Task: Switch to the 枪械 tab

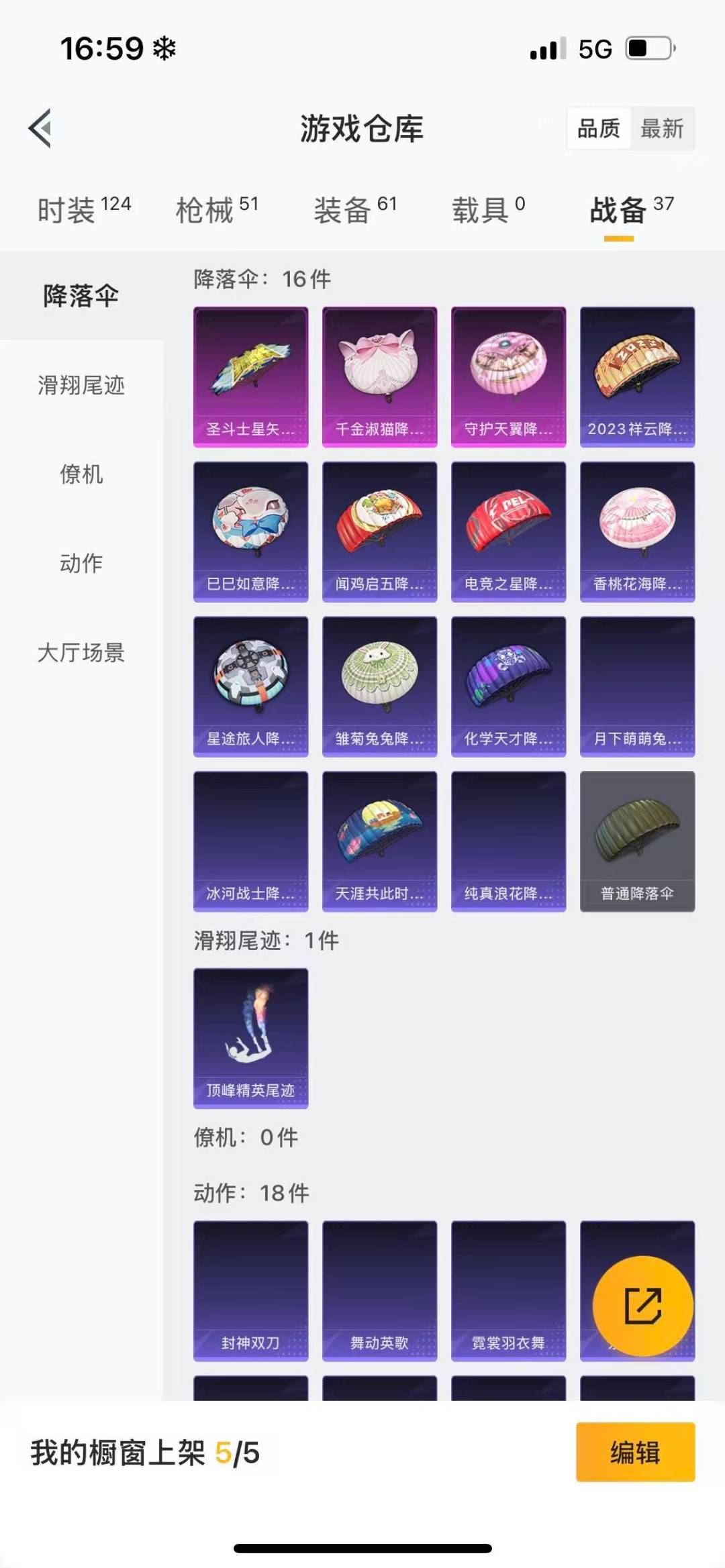Action: pyautogui.click(x=217, y=210)
